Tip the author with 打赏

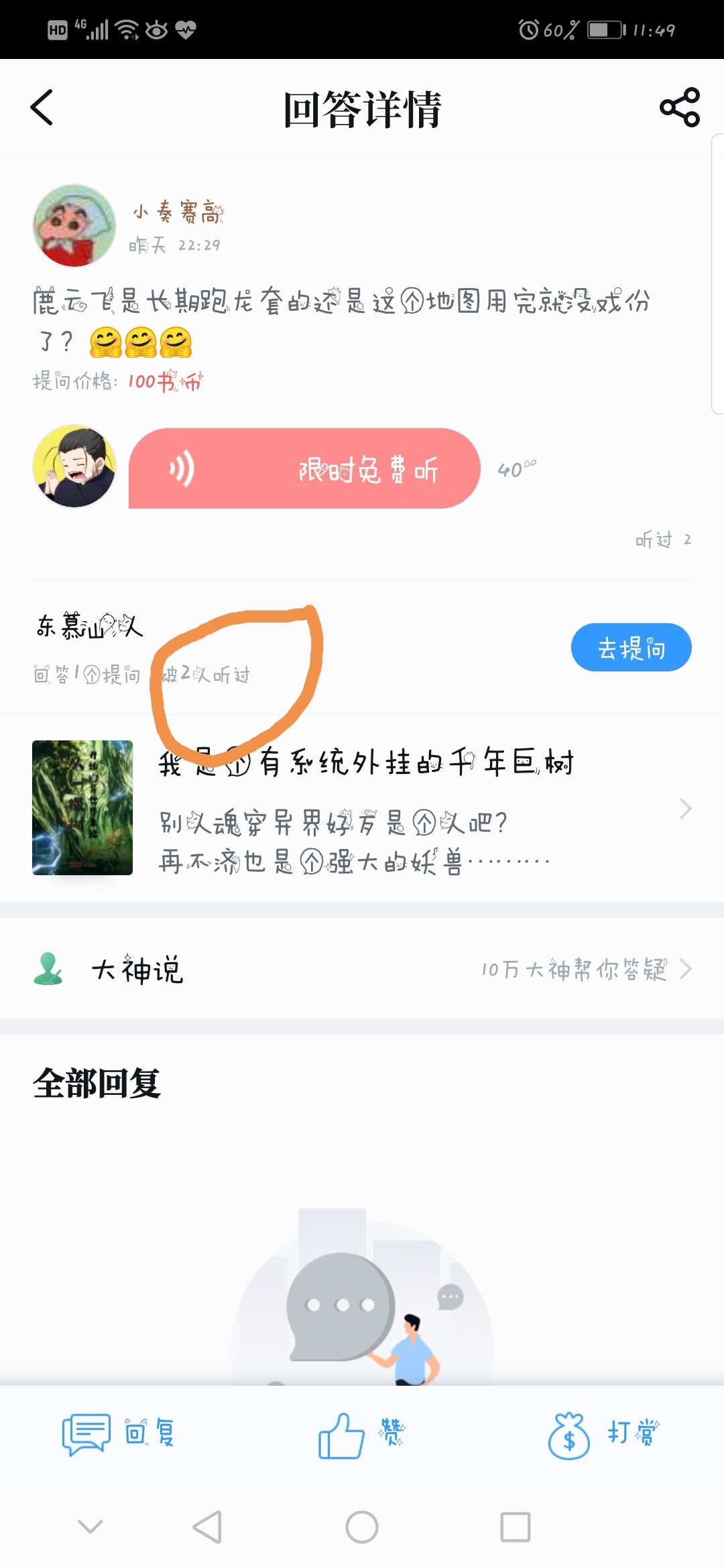(x=603, y=1434)
